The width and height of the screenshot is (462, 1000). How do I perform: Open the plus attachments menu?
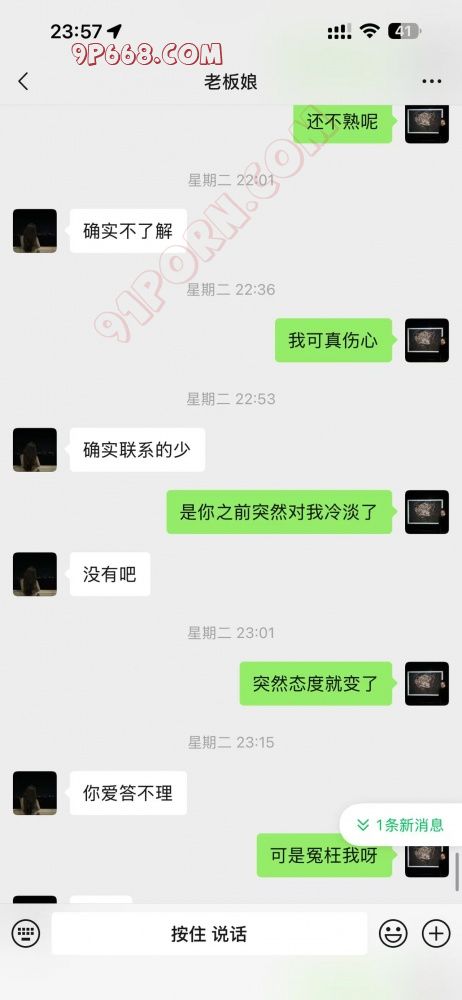(436, 934)
